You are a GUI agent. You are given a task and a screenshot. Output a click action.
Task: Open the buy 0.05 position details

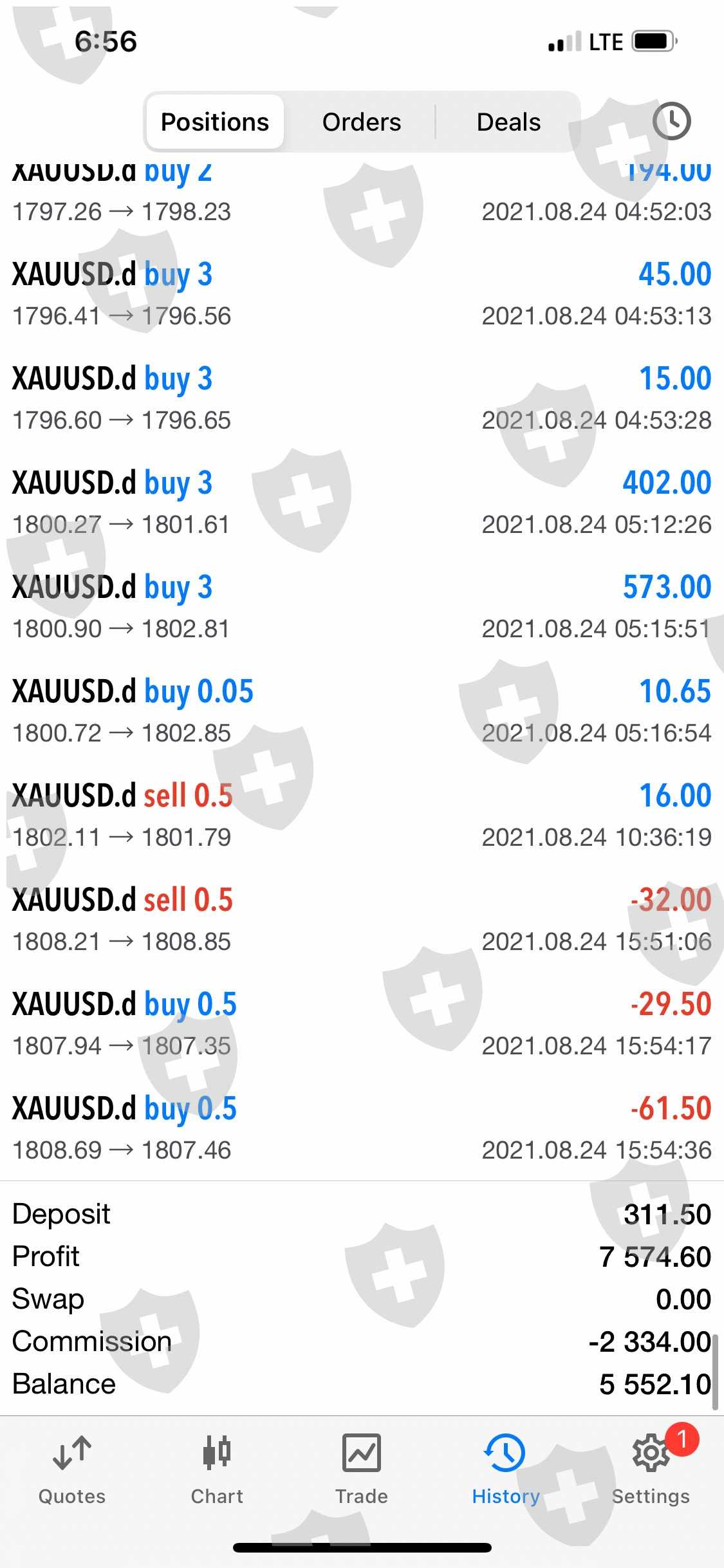pos(362,711)
